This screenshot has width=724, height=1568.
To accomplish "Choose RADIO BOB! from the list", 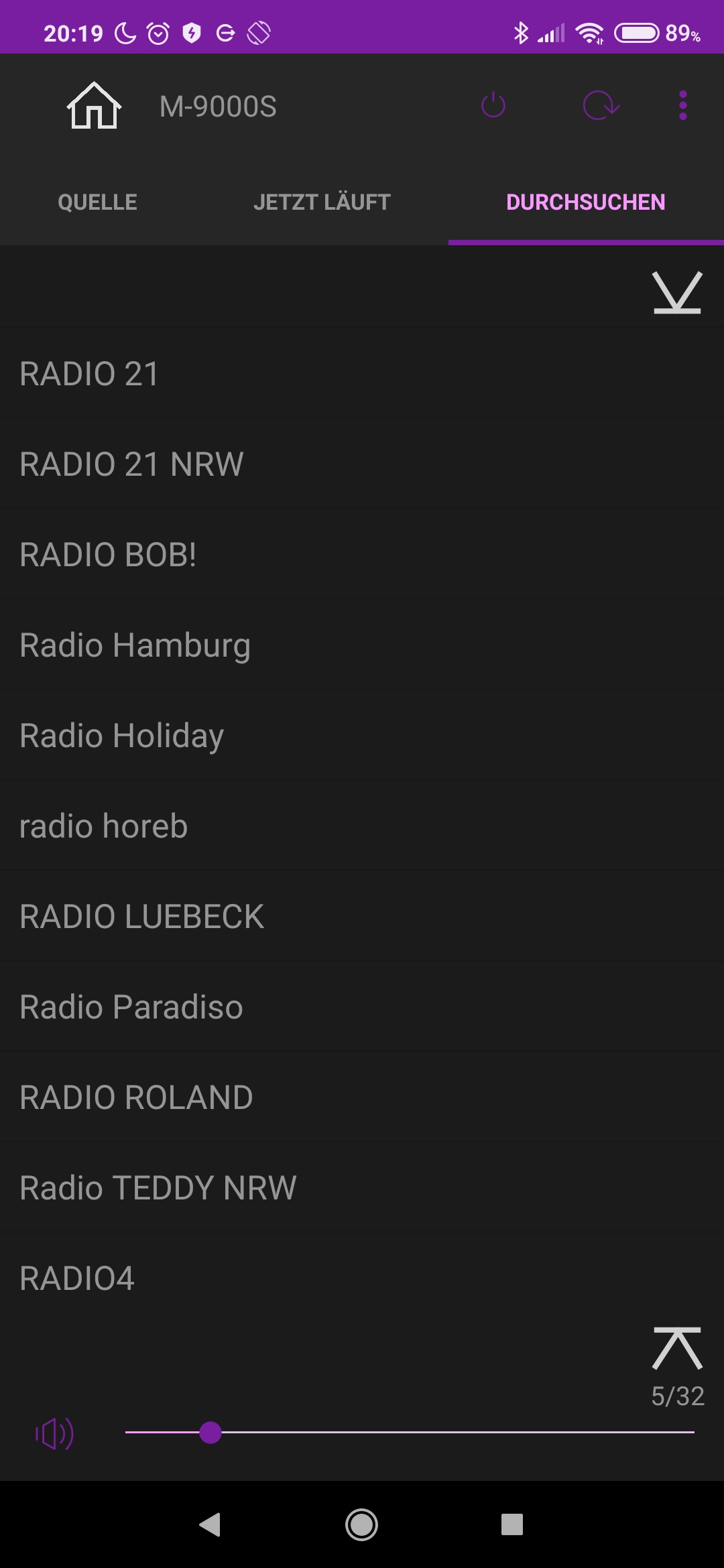I will coord(108,554).
